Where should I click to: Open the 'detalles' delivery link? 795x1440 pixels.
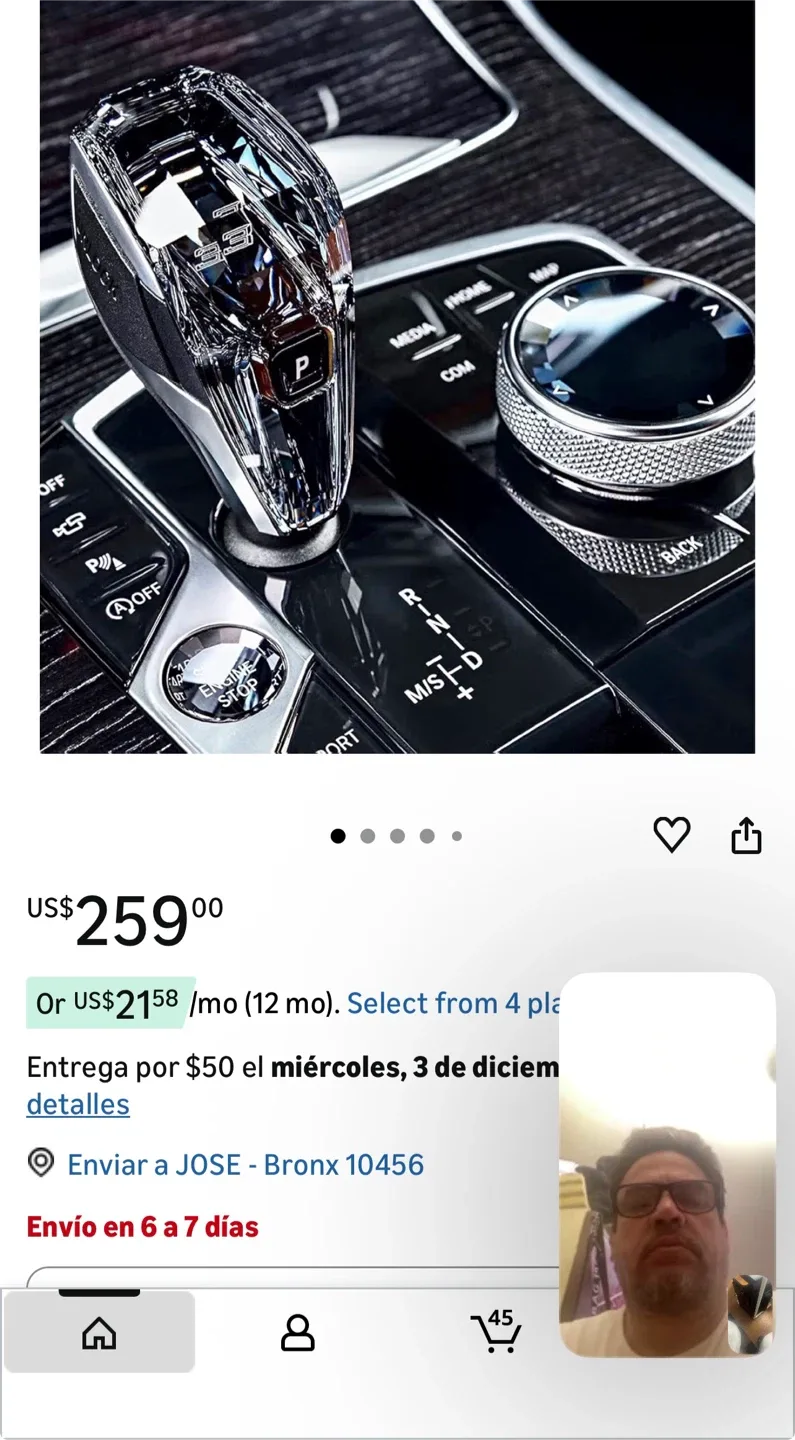click(77, 1104)
